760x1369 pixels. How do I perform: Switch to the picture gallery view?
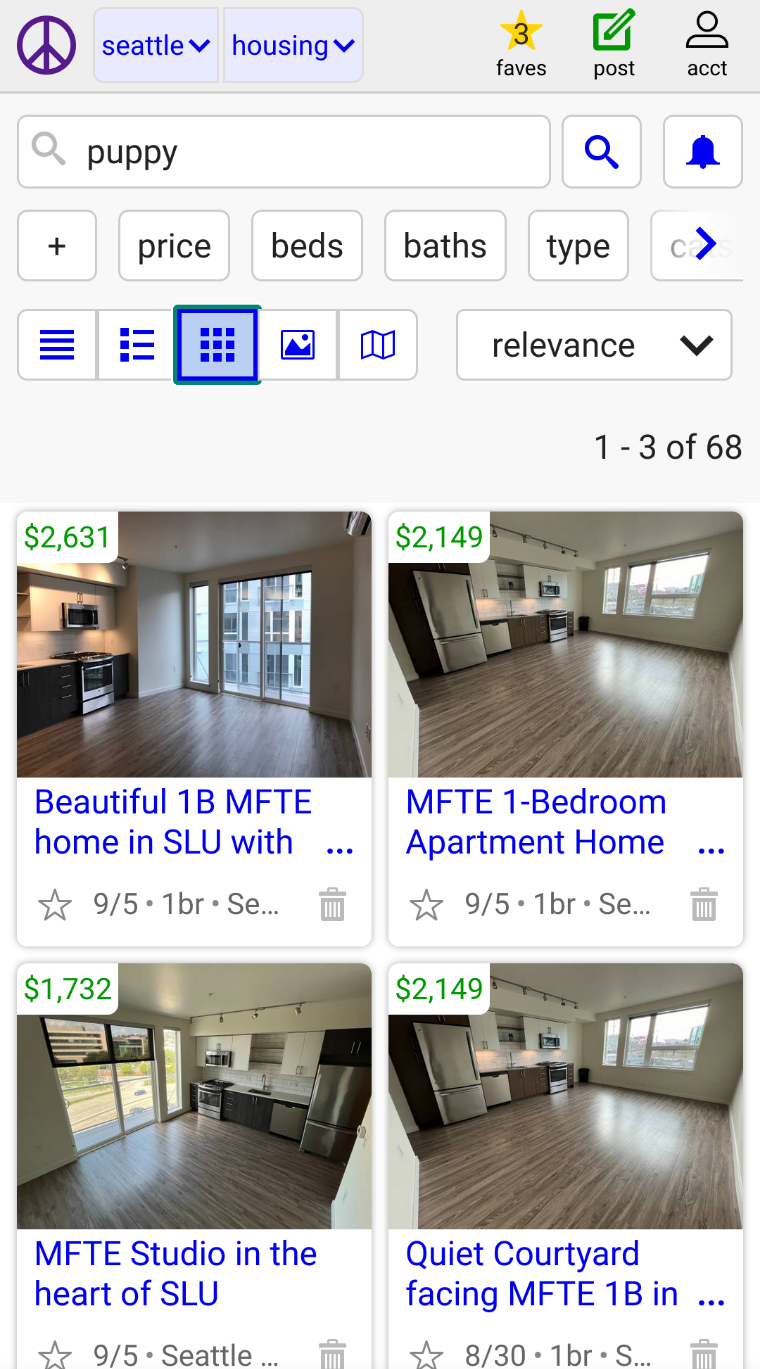click(298, 345)
